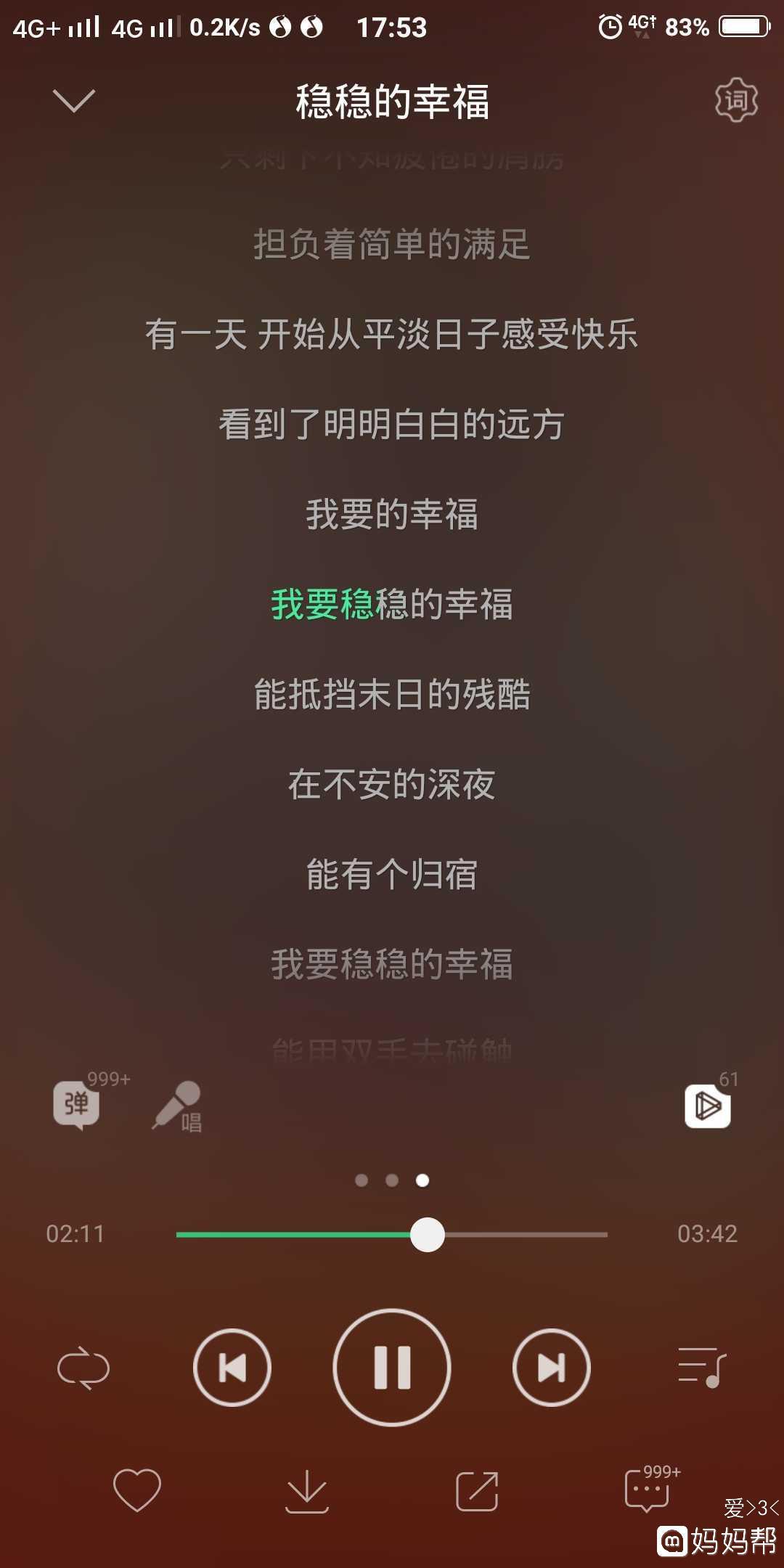Switch to the first page indicator dot

point(362,1180)
